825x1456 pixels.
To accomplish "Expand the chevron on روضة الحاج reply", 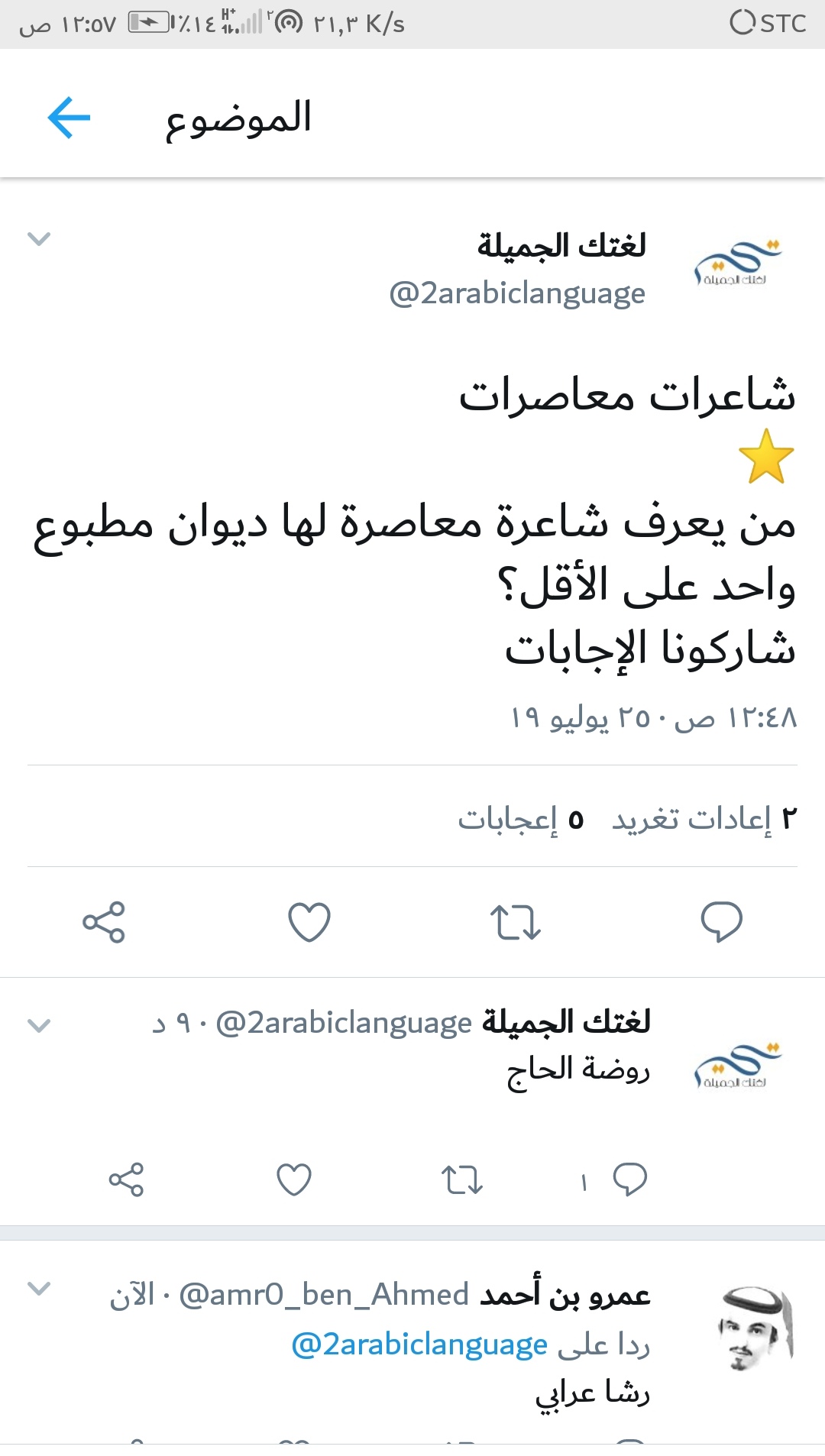I will pos(39,1024).
